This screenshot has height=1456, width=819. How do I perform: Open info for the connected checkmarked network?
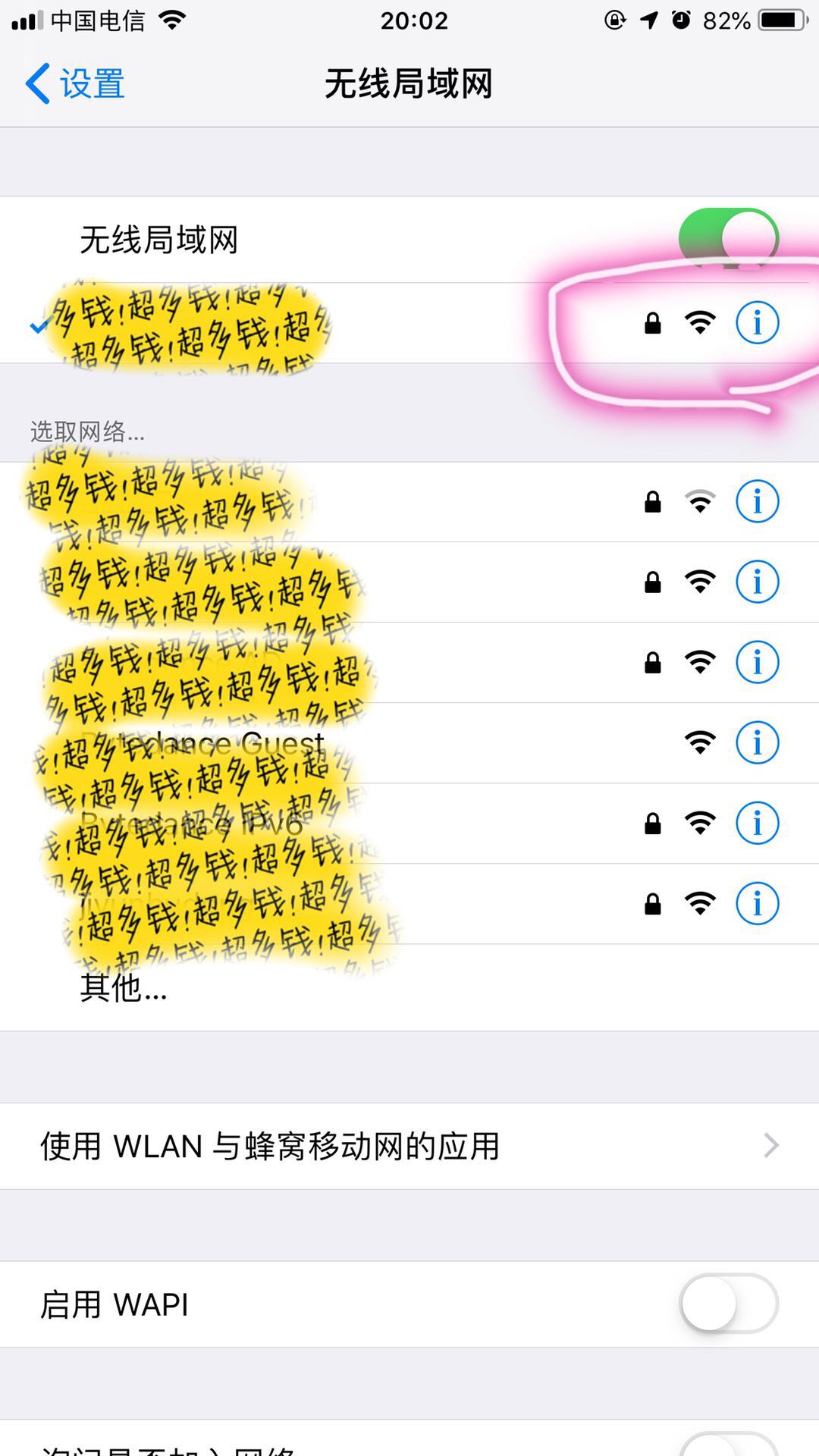[757, 323]
